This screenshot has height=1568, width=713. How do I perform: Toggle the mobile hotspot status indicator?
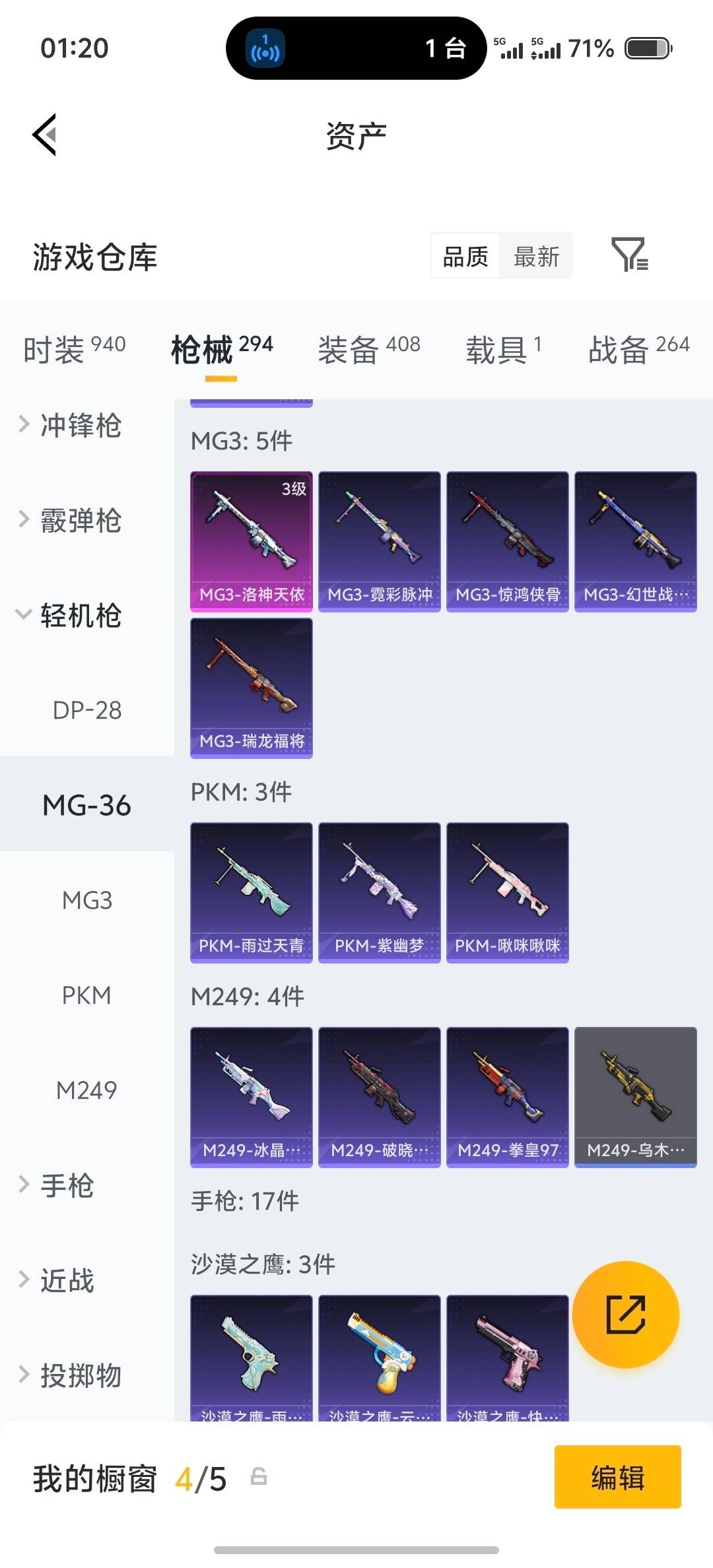(x=264, y=48)
